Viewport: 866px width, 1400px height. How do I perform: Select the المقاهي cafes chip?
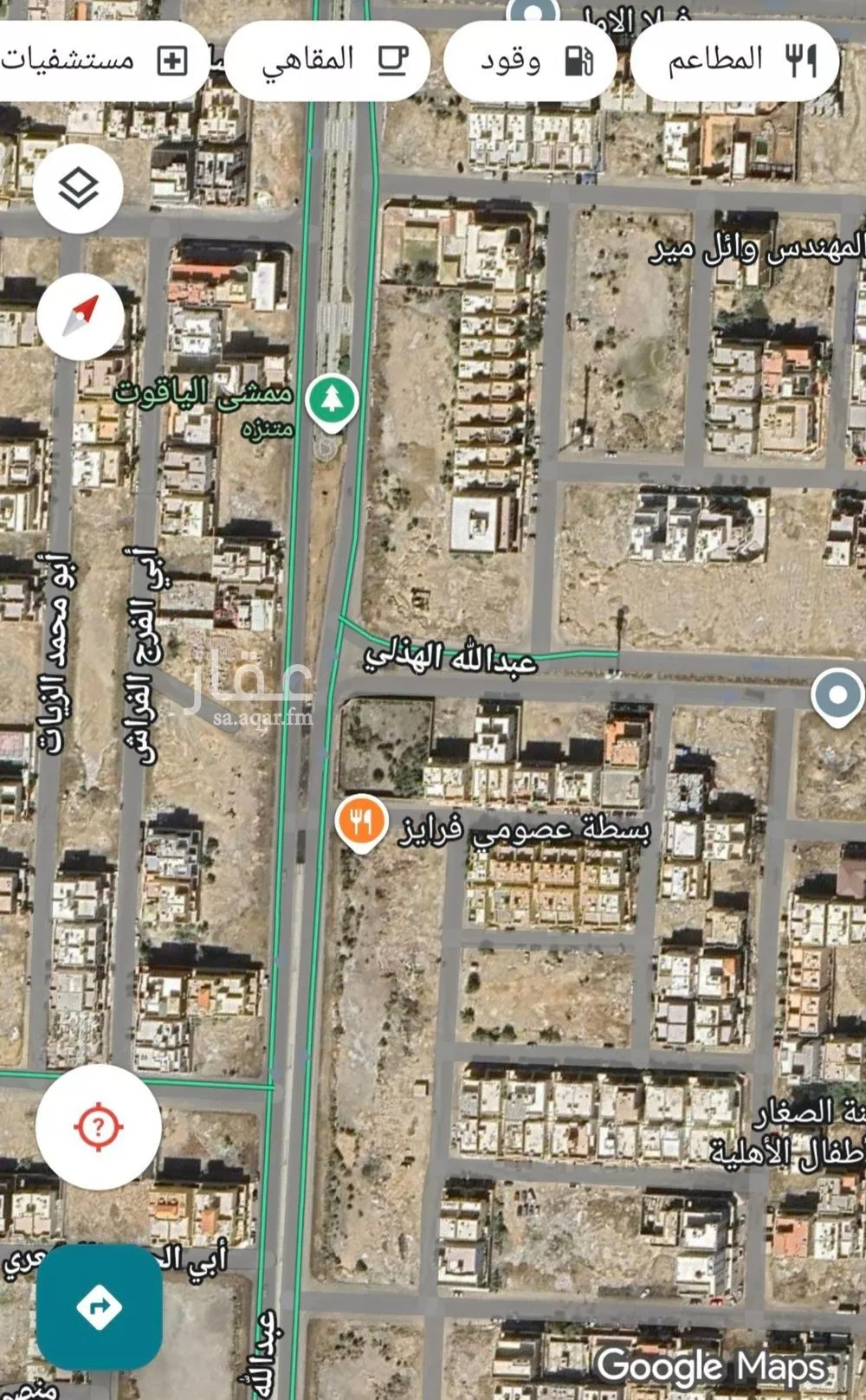point(328,60)
